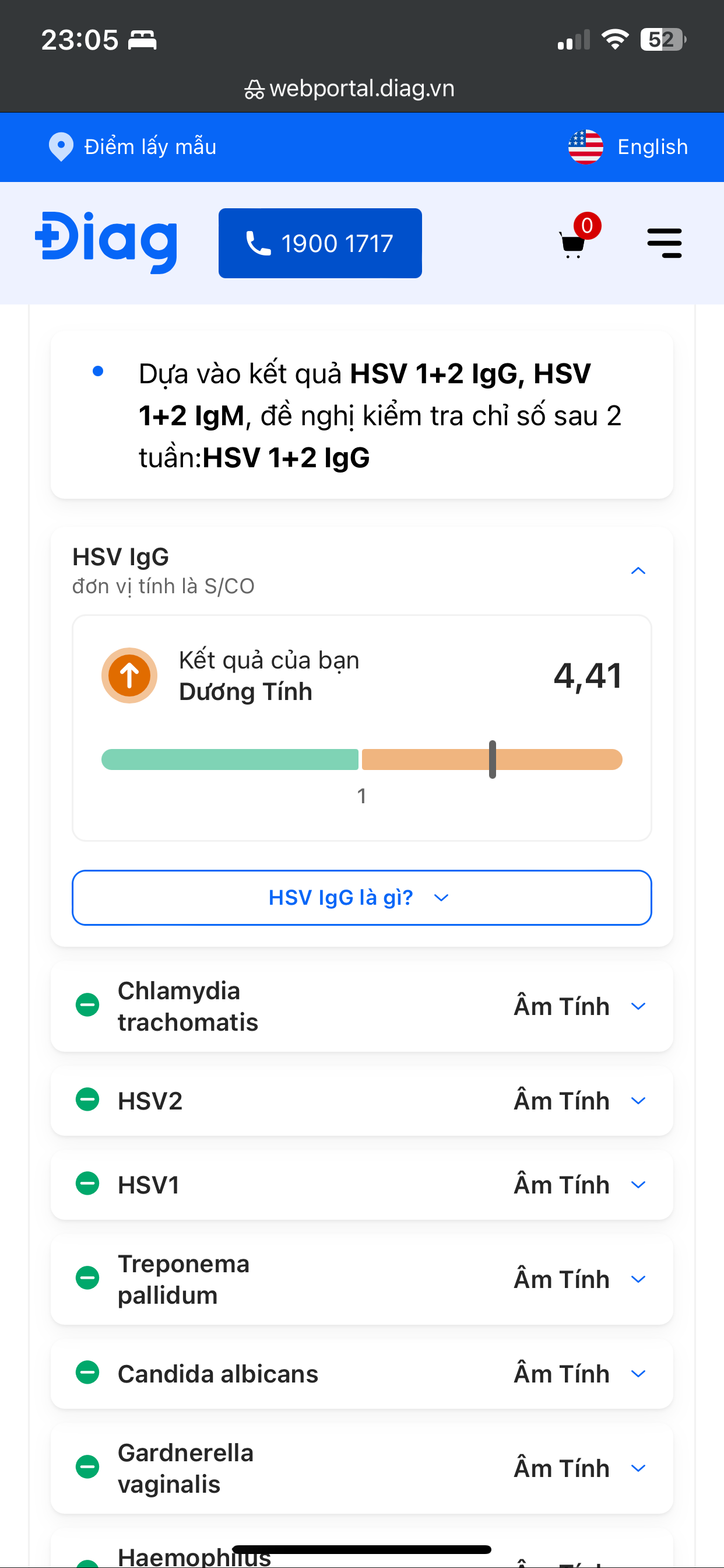Go to the Diag homepage logo
The width and height of the screenshot is (724, 1568).
coord(107,242)
